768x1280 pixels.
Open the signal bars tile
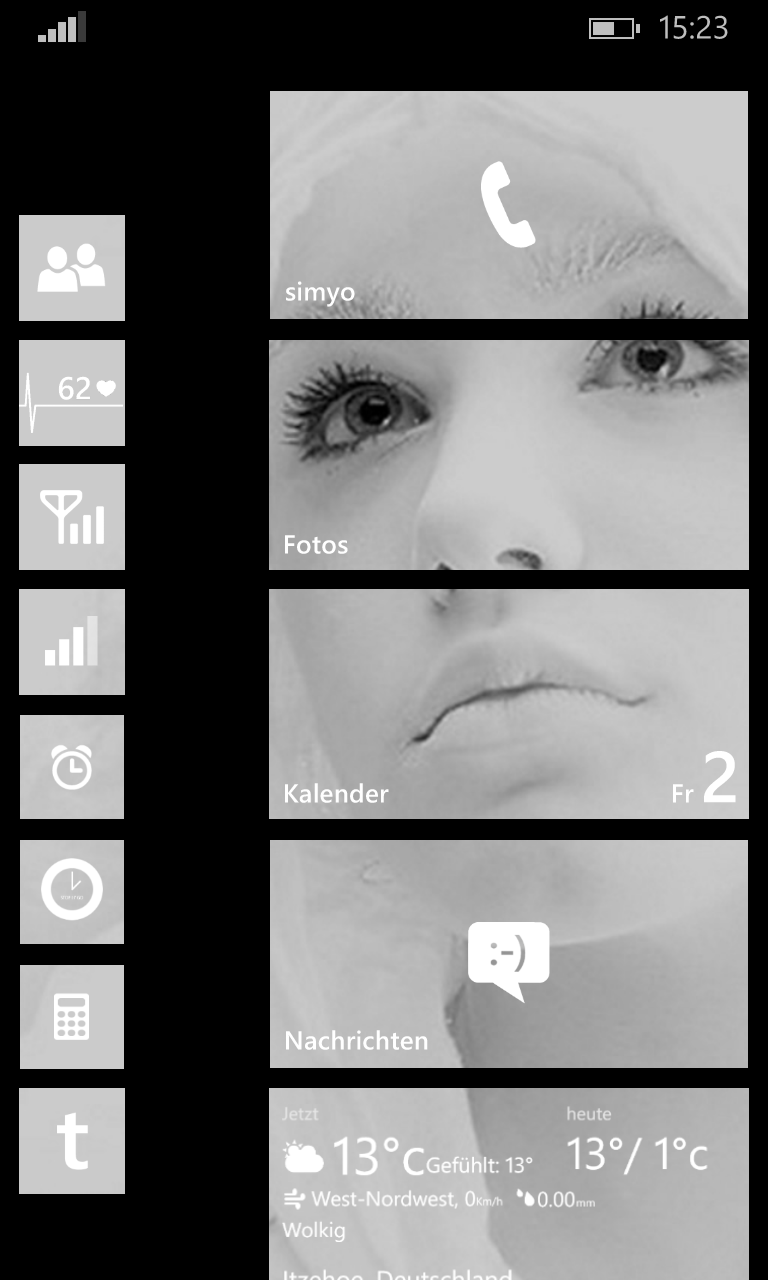(x=72, y=642)
